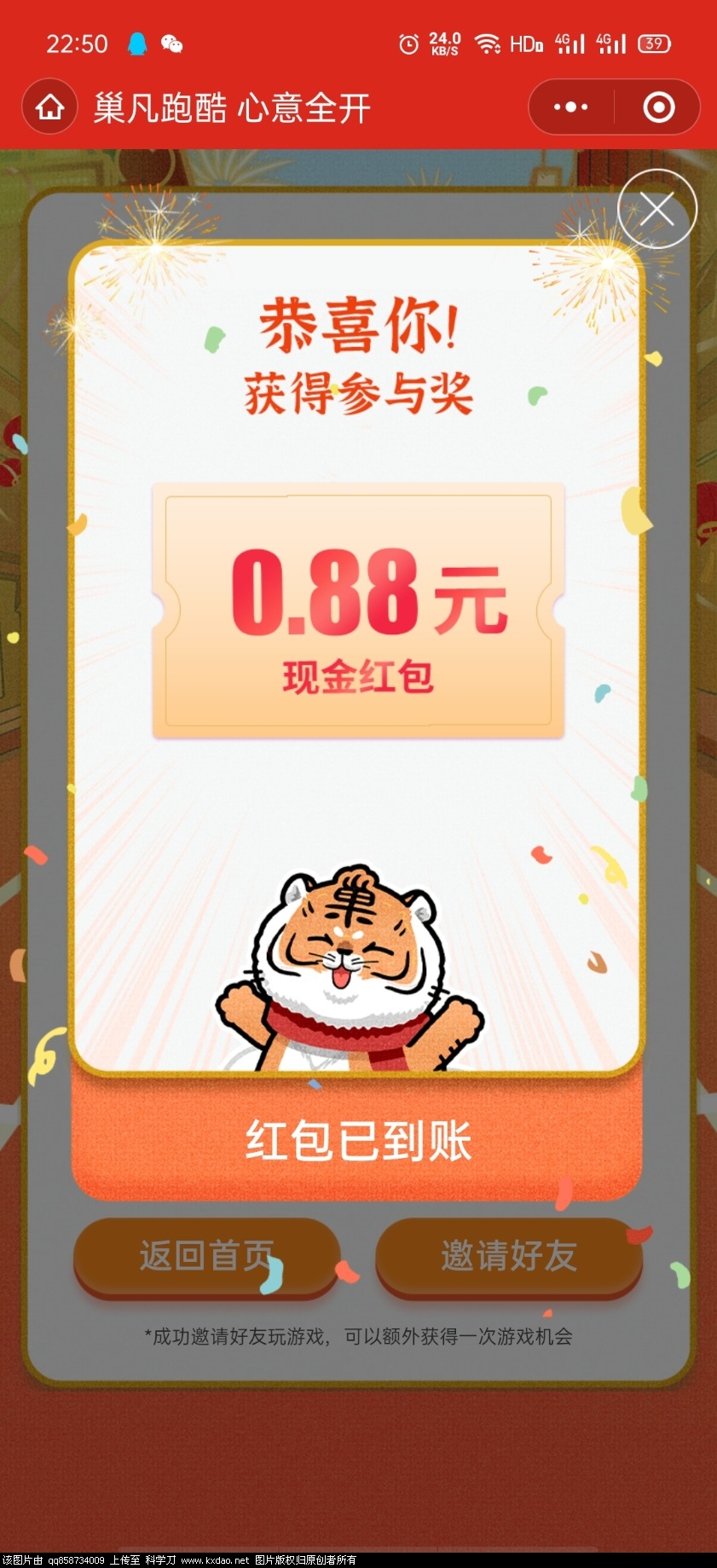Screen dimensions: 717x1568
Task: Open the mini program more-options menu
Action: click(x=570, y=107)
